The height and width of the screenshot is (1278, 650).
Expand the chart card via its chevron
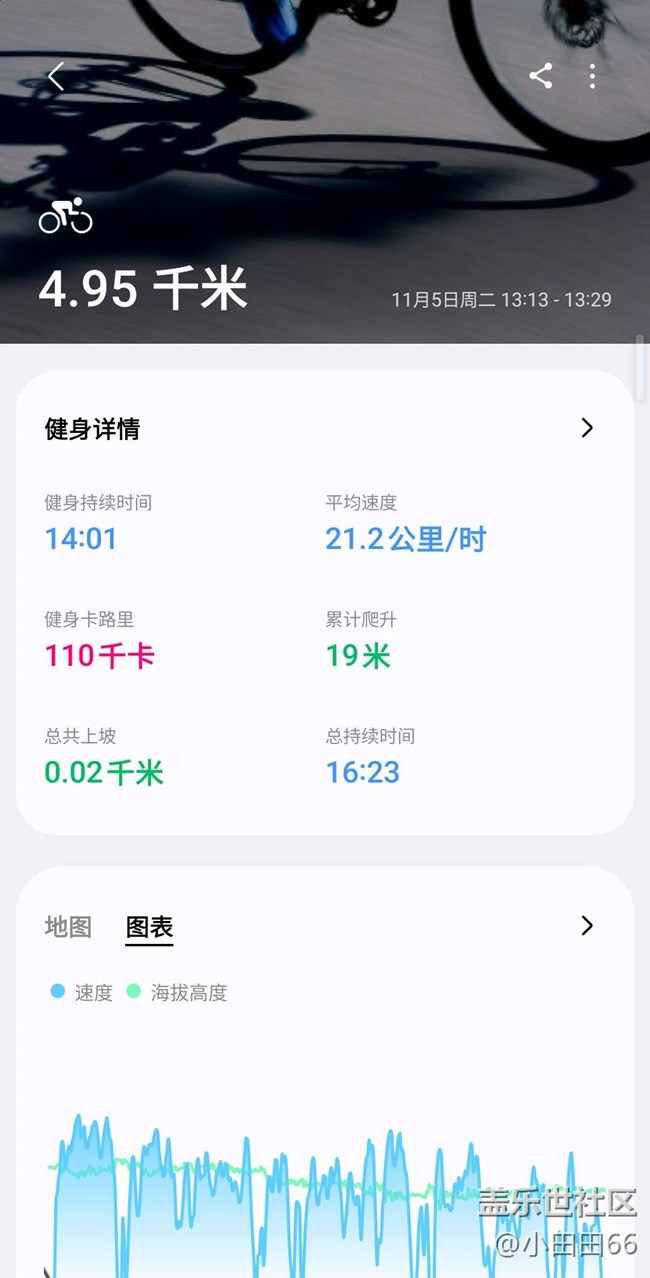[587, 925]
